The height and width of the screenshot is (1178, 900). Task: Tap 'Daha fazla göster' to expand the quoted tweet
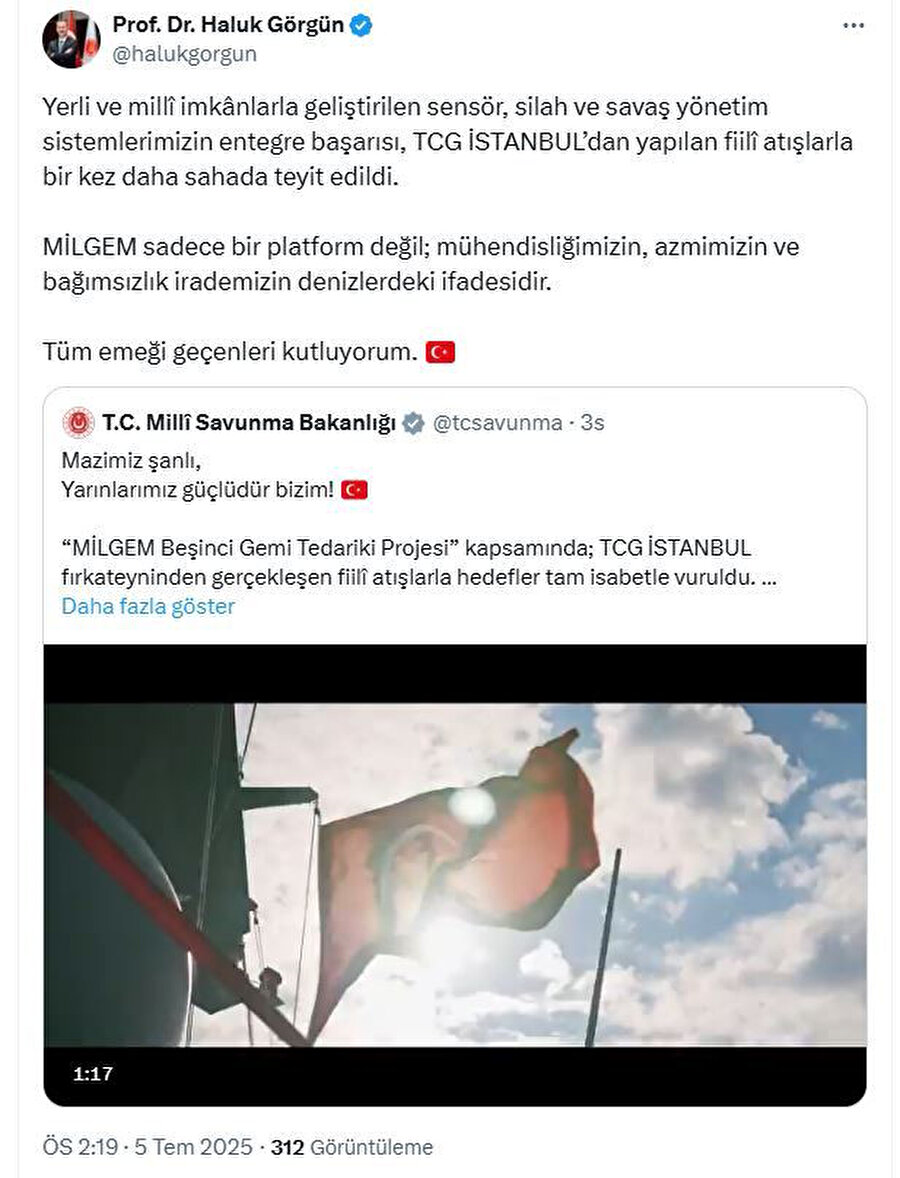click(x=148, y=606)
